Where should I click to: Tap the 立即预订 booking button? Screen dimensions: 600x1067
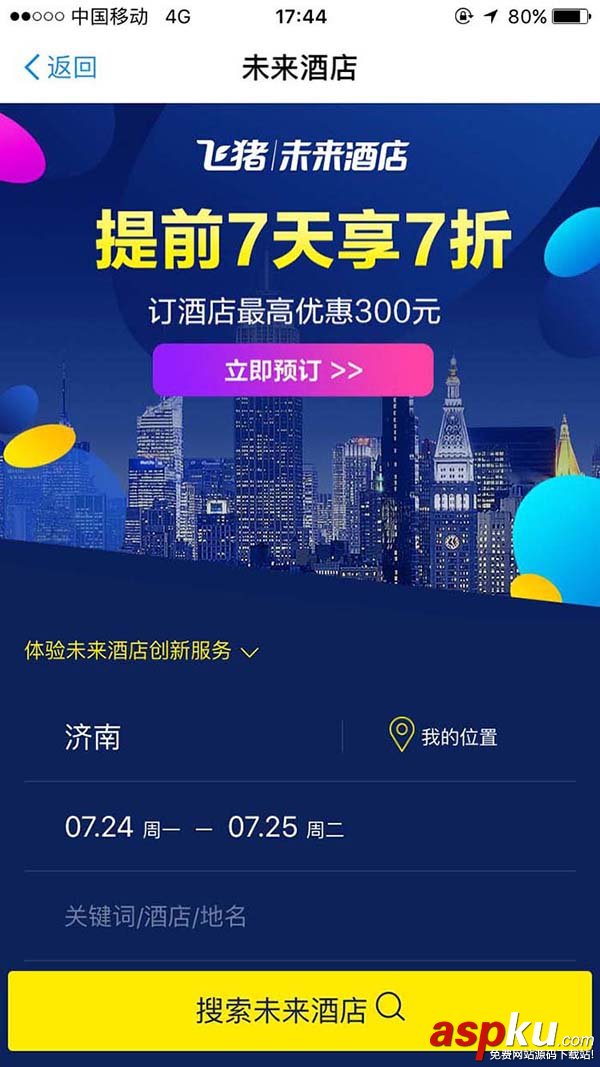[x=293, y=370]
